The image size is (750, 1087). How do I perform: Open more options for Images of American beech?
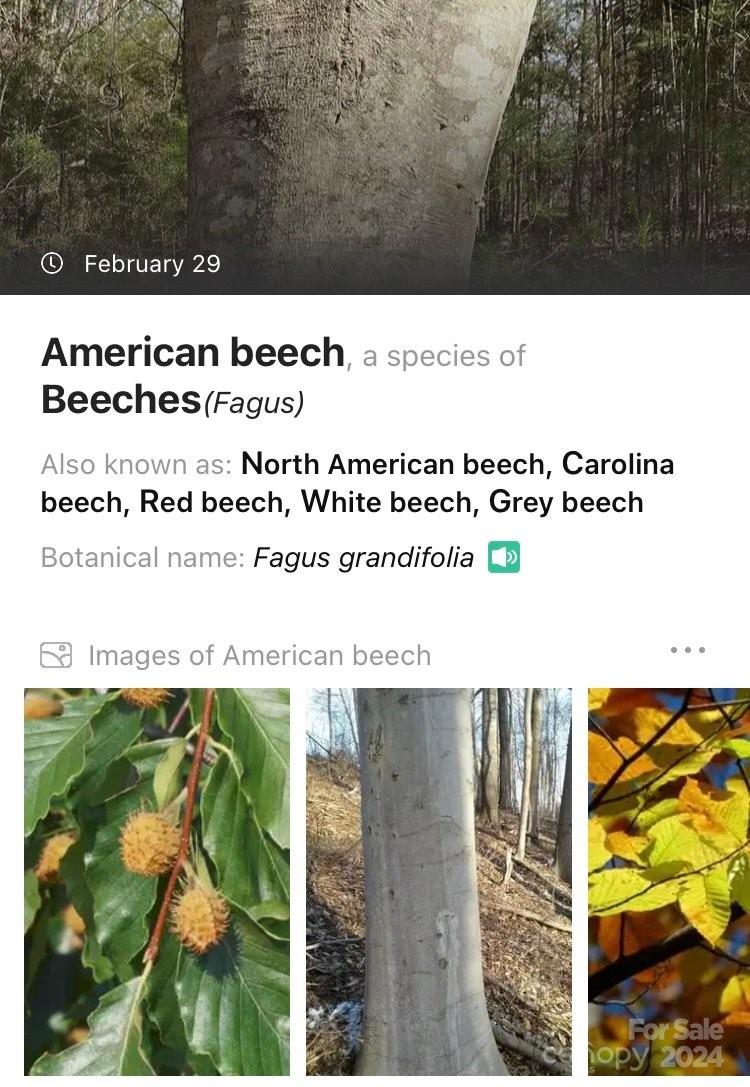click(688, 650)
